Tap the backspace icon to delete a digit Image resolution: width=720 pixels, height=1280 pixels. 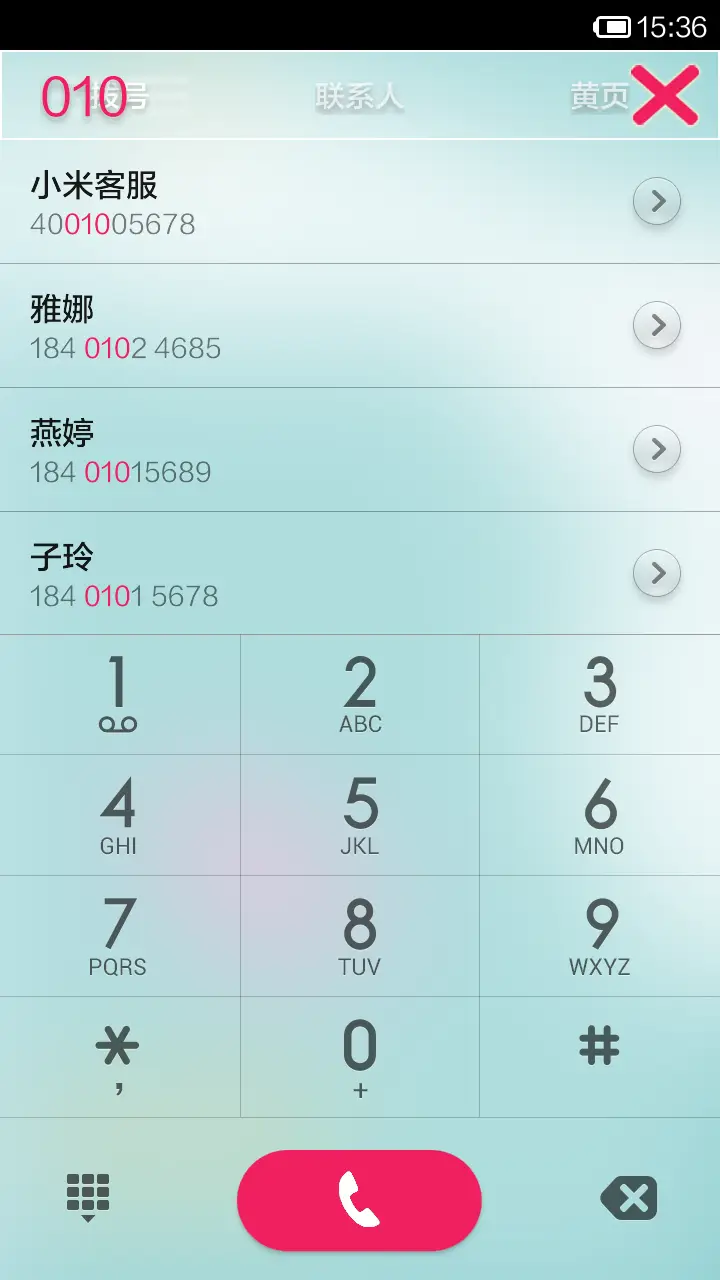point(628,1199)
